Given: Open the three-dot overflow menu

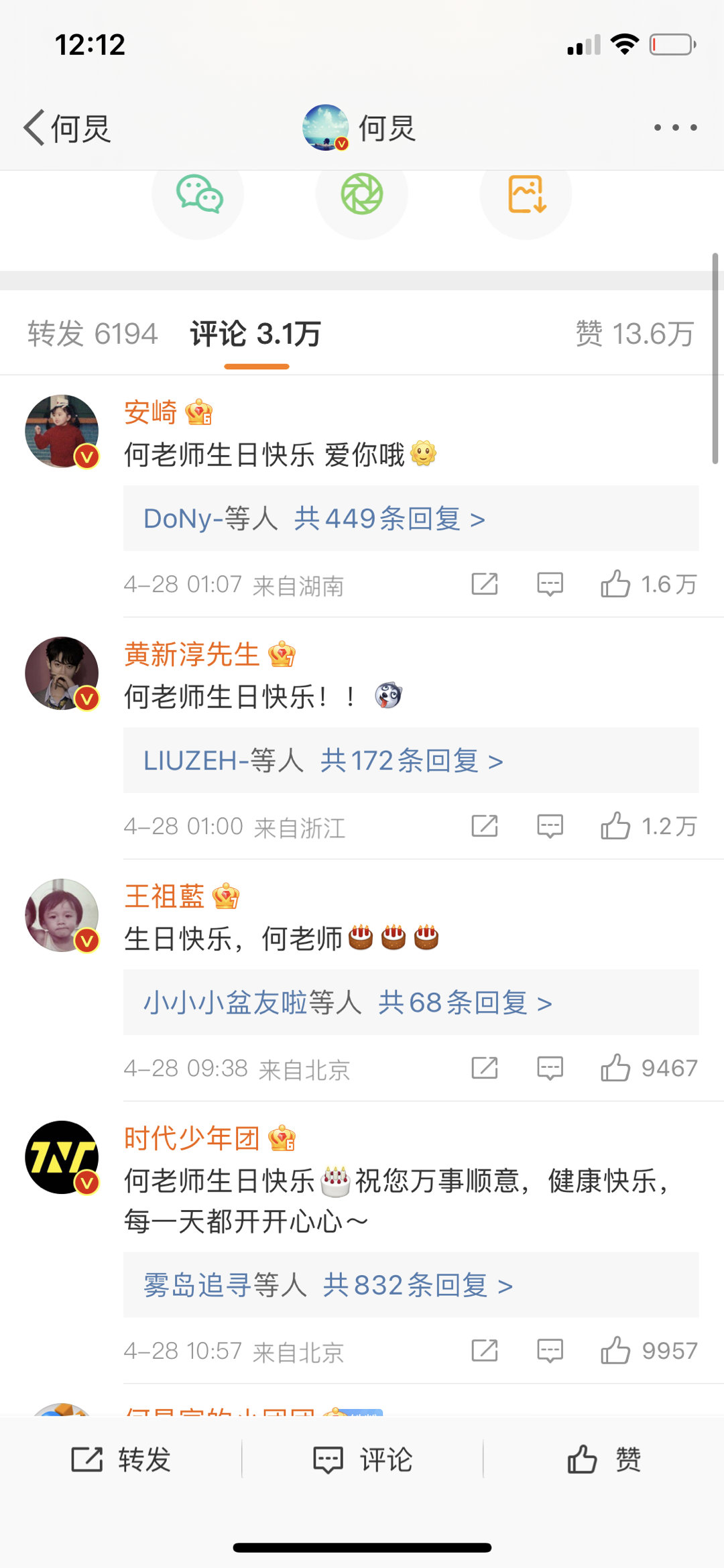Looking at the screenshot, I should tap(675, 127).
